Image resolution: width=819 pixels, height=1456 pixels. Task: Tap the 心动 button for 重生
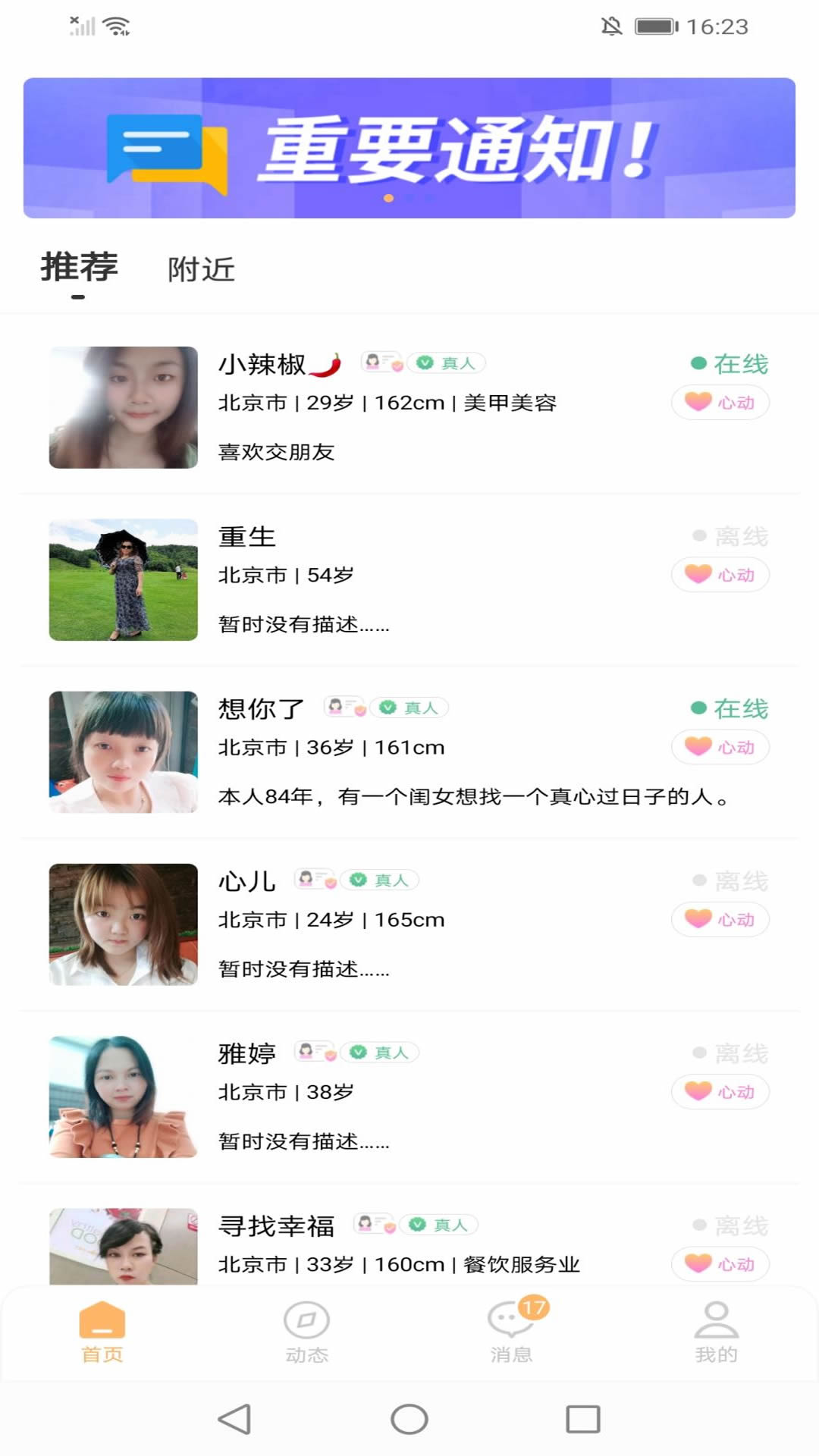[719, 574]
